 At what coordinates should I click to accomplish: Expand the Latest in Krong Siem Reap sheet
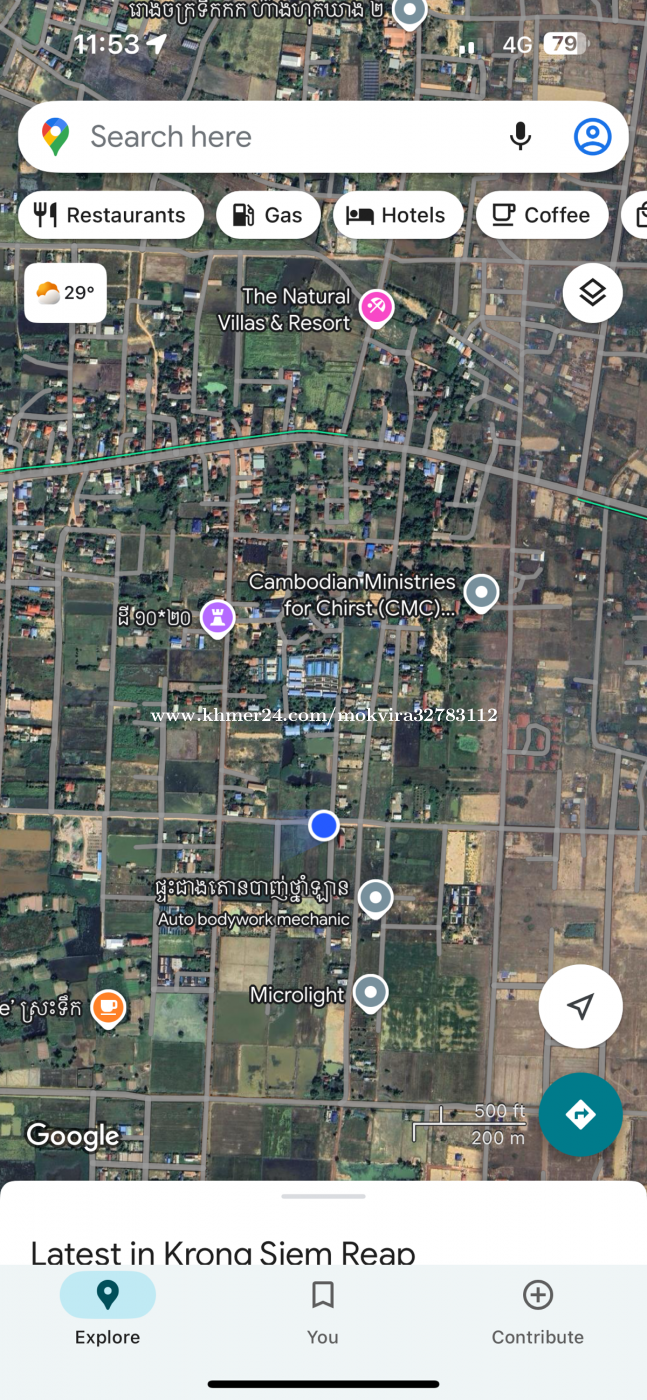point(323,1196)
